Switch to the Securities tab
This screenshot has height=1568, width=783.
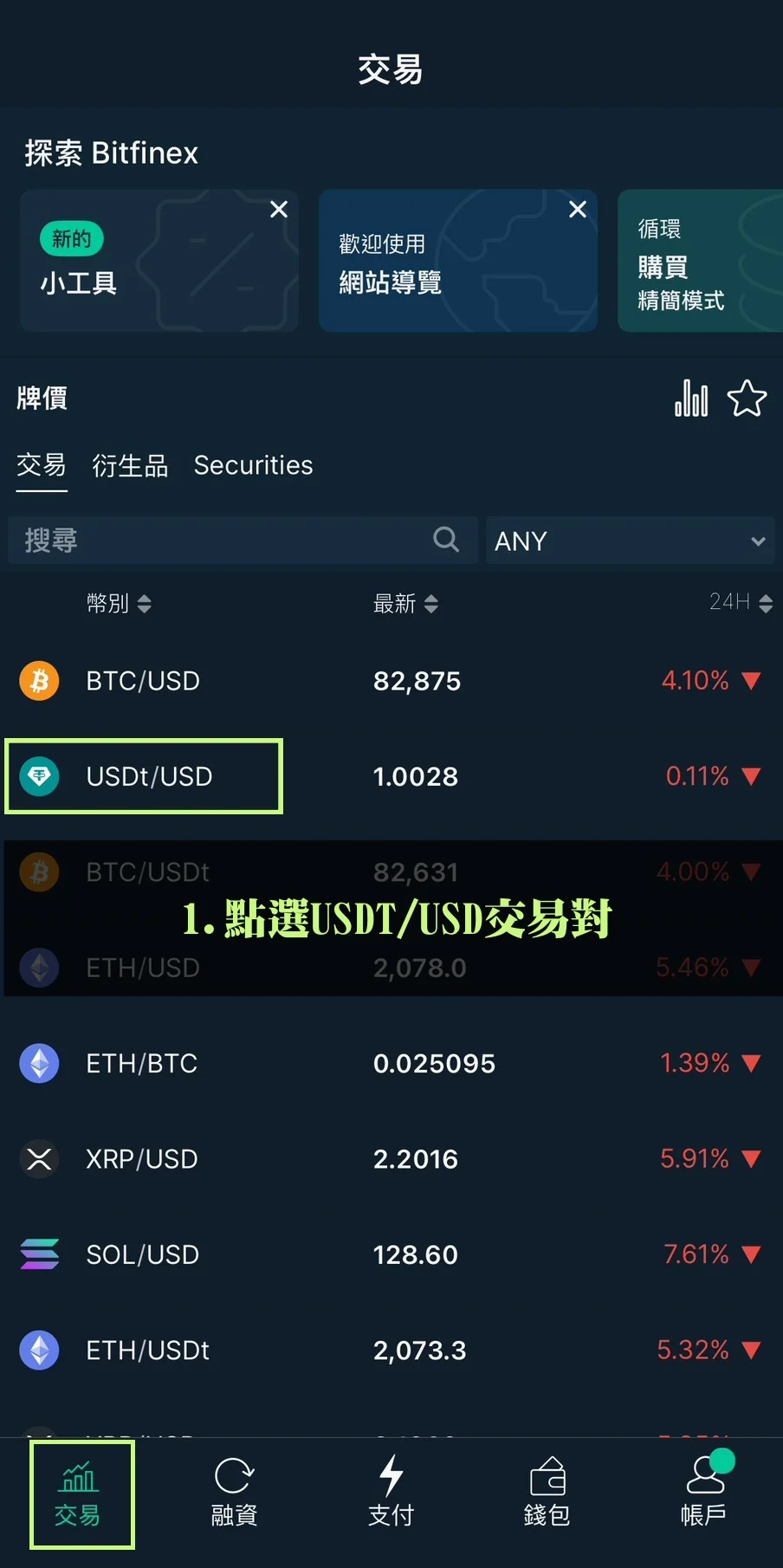point(253,465)
